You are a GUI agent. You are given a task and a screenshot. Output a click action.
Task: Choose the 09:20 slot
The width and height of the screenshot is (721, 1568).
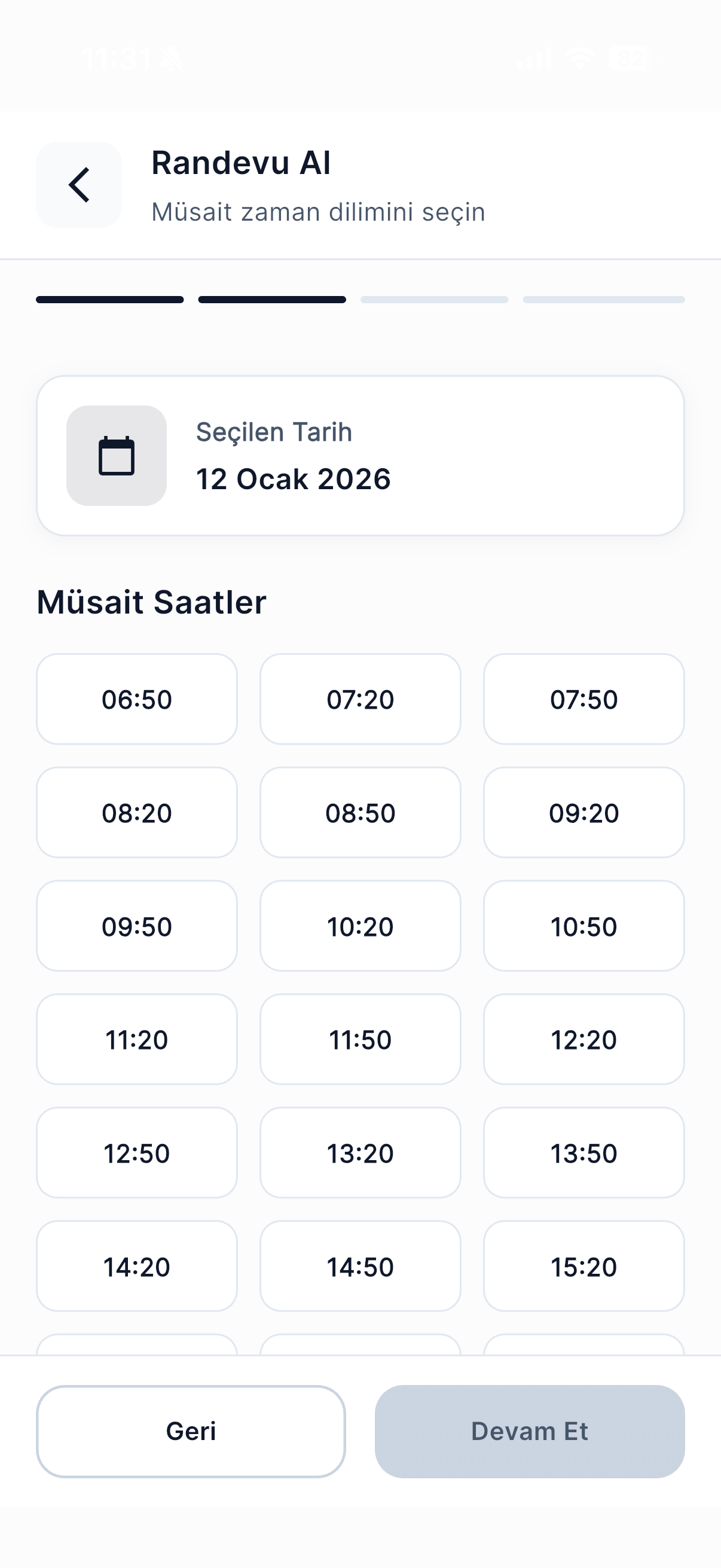tap(583, 813)
